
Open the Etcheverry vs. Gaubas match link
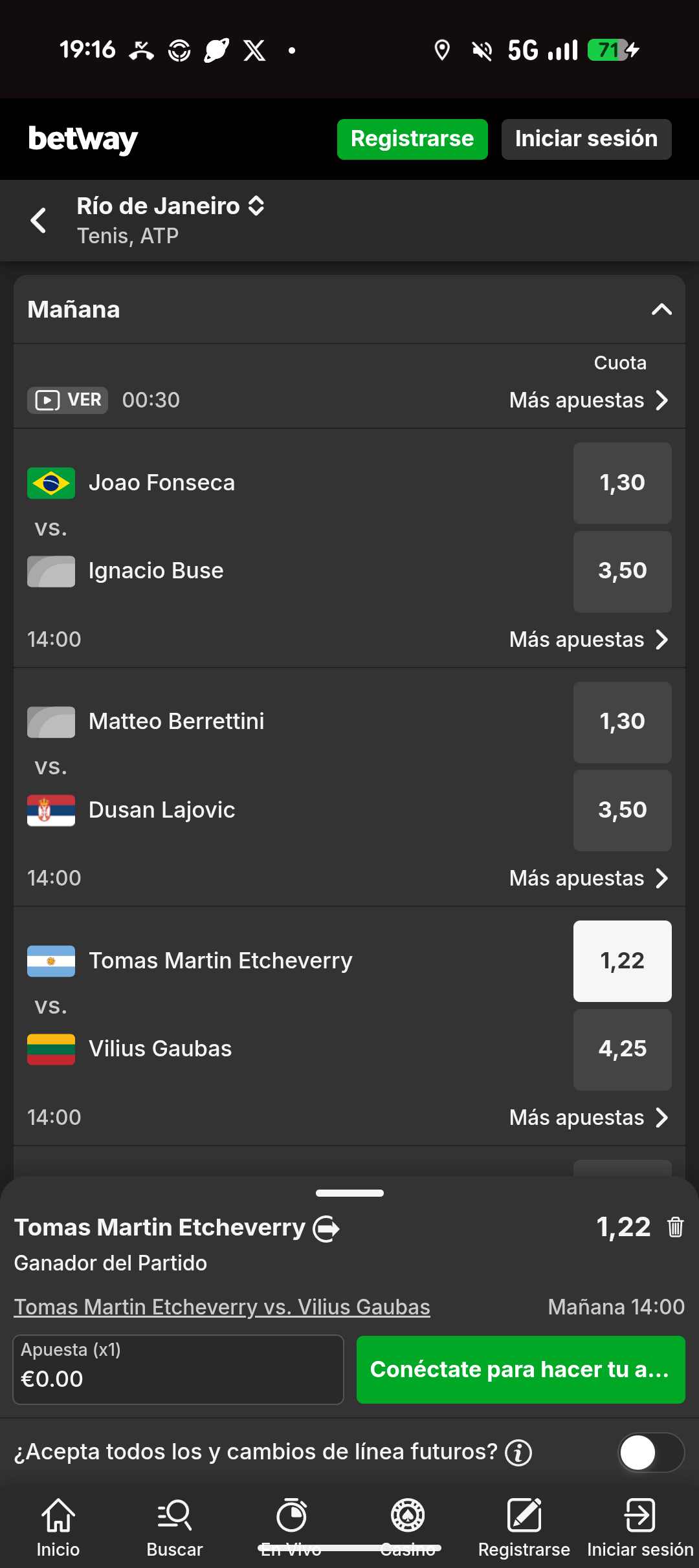tap(222, 1307)
